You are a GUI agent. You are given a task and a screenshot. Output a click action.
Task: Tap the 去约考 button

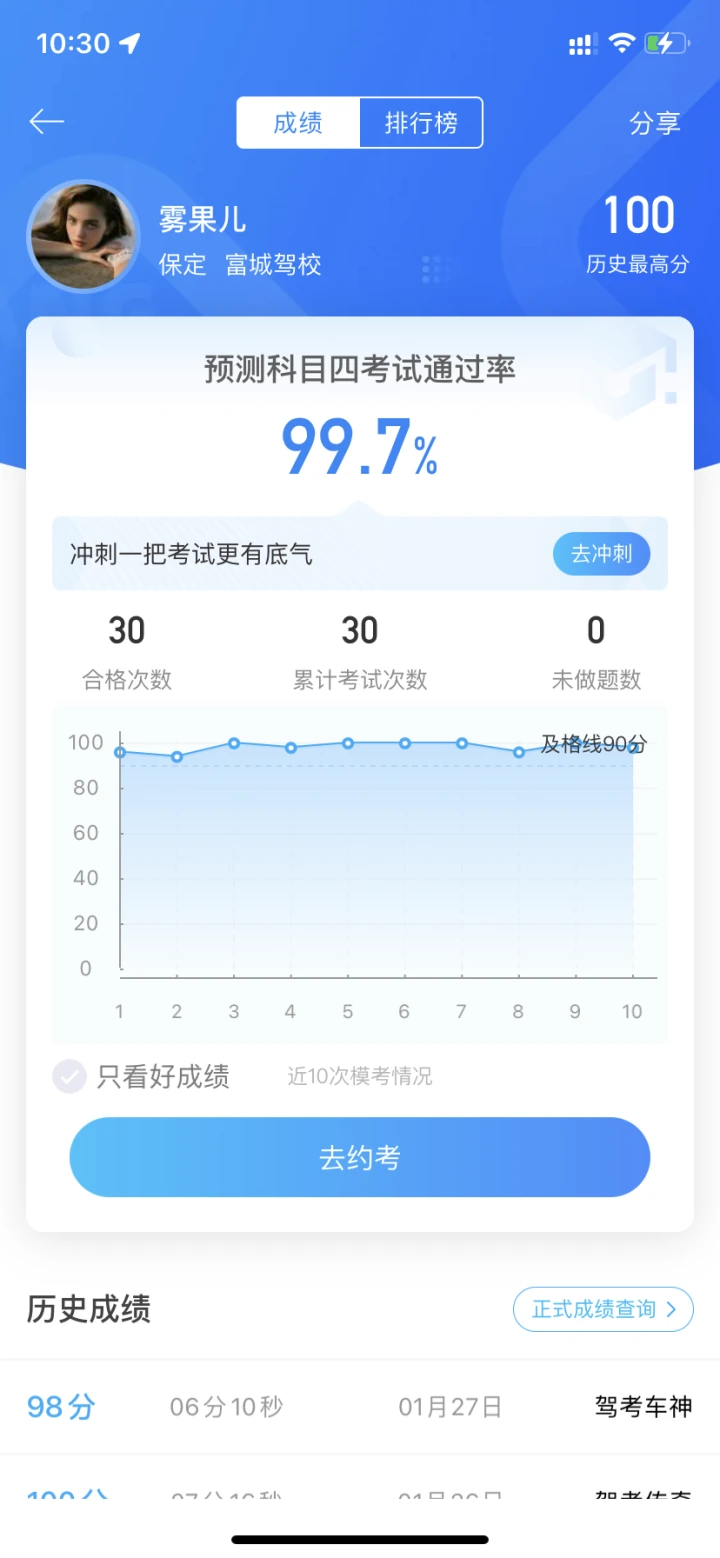tap(360, 1157)
